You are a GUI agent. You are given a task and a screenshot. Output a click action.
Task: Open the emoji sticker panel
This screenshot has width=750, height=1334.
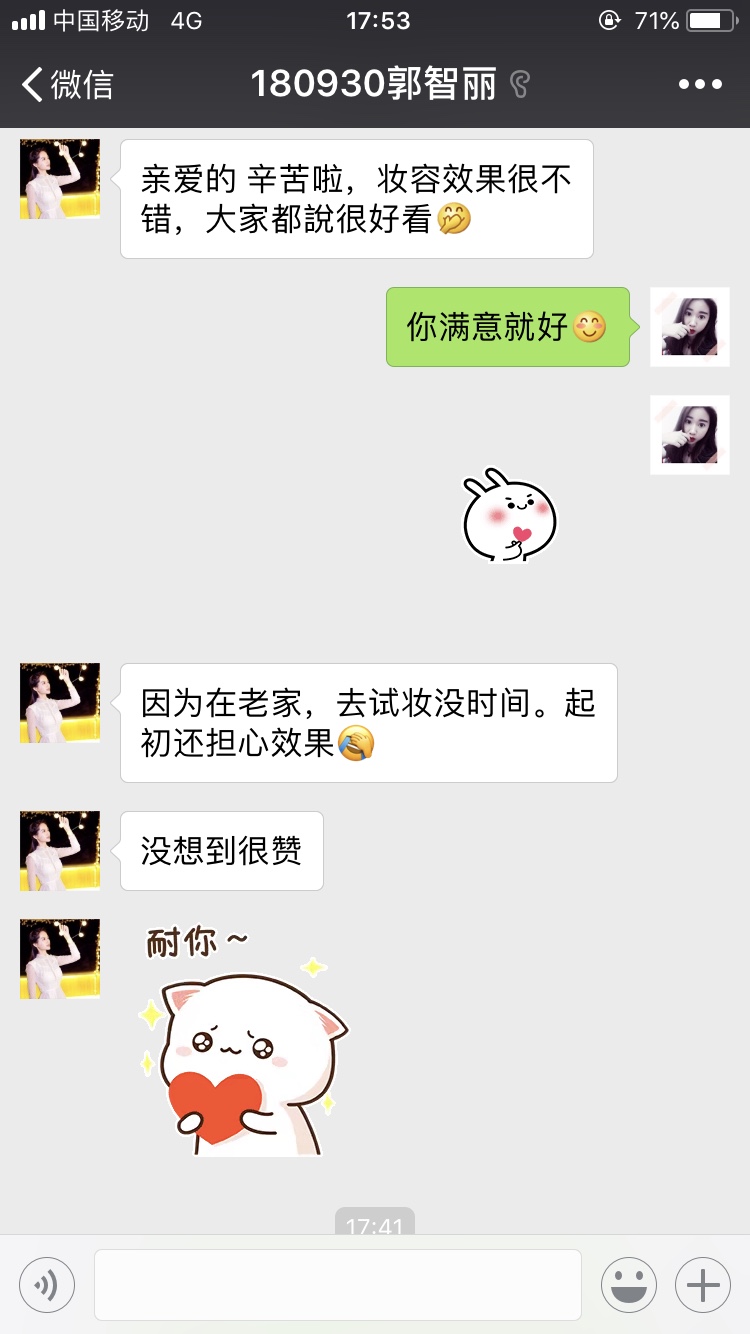pyautogui.click(x=628, y=1284)
